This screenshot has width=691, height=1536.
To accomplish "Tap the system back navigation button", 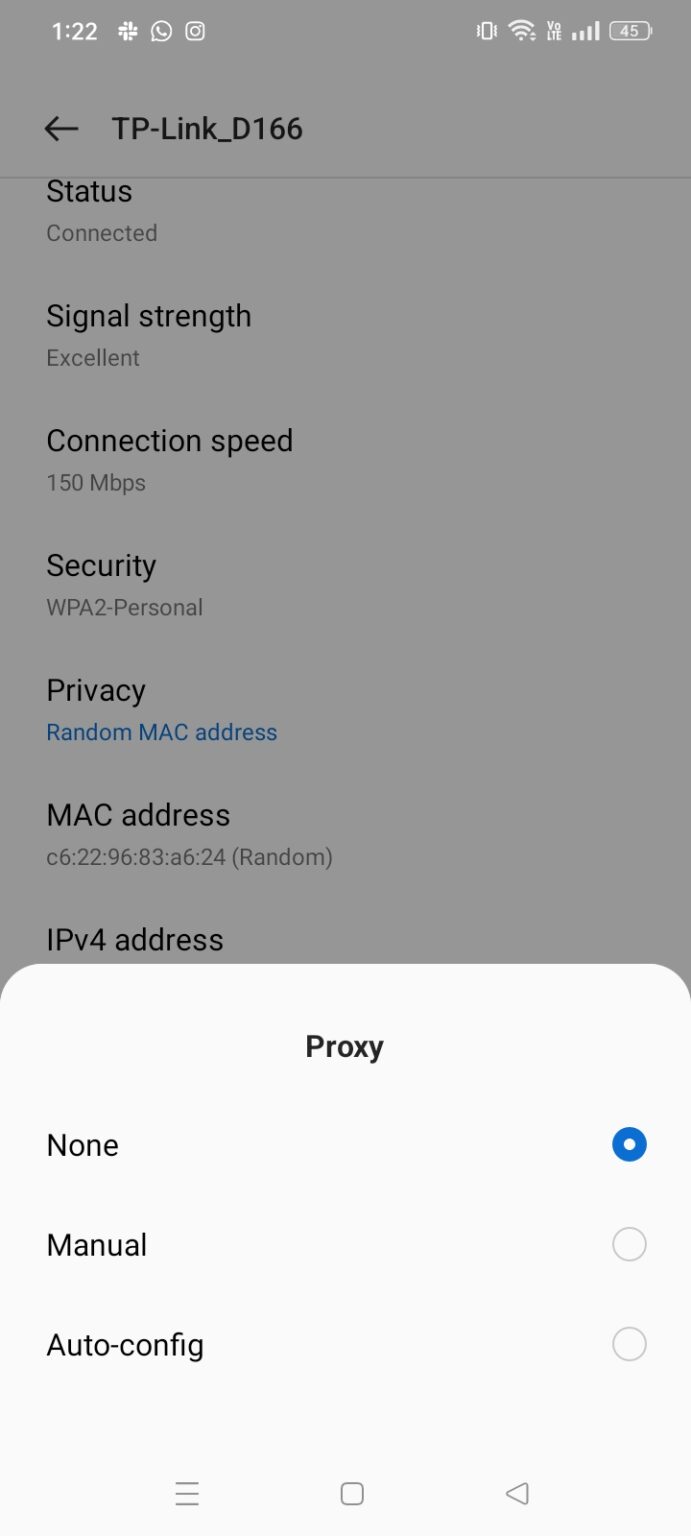I will click(517, 1494).
